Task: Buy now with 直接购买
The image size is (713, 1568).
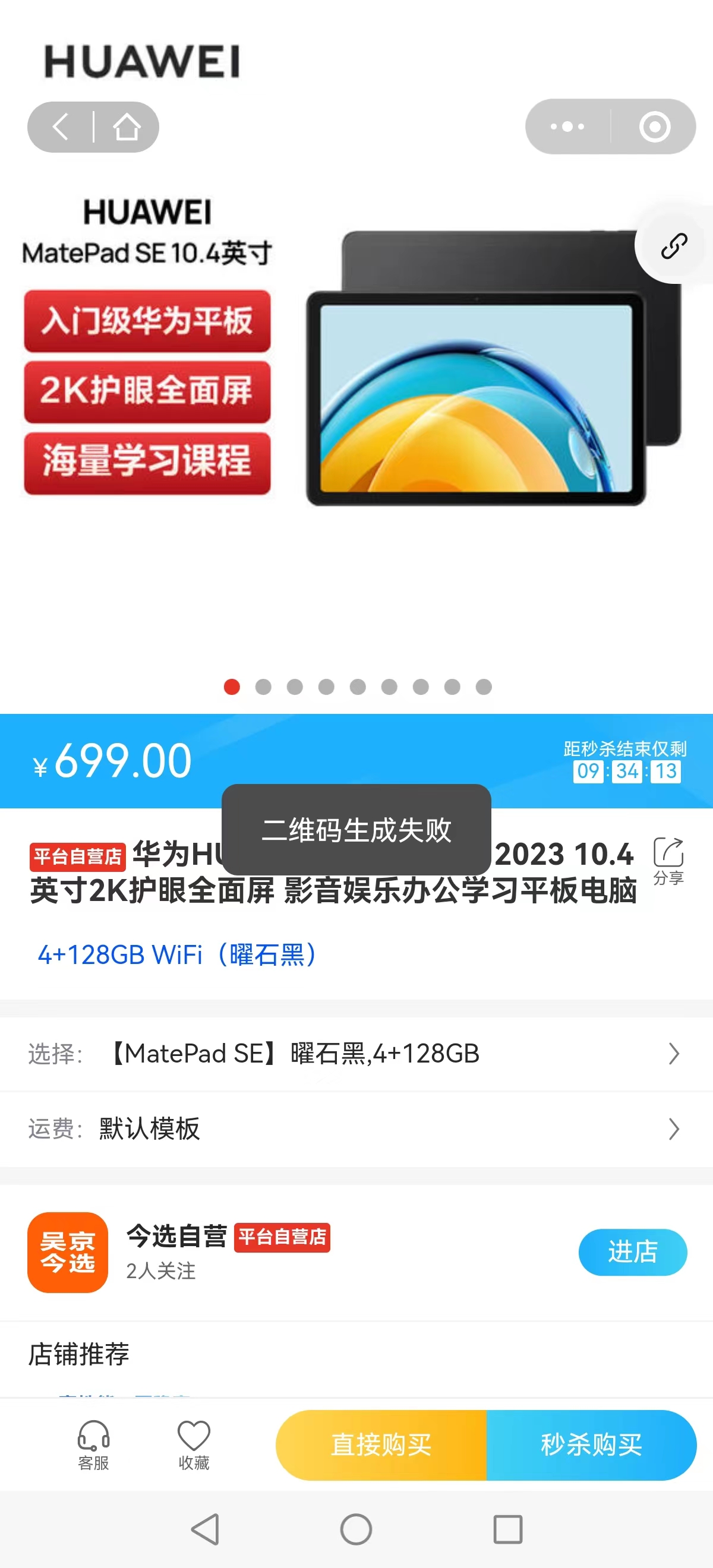Action: [381, 1444]
